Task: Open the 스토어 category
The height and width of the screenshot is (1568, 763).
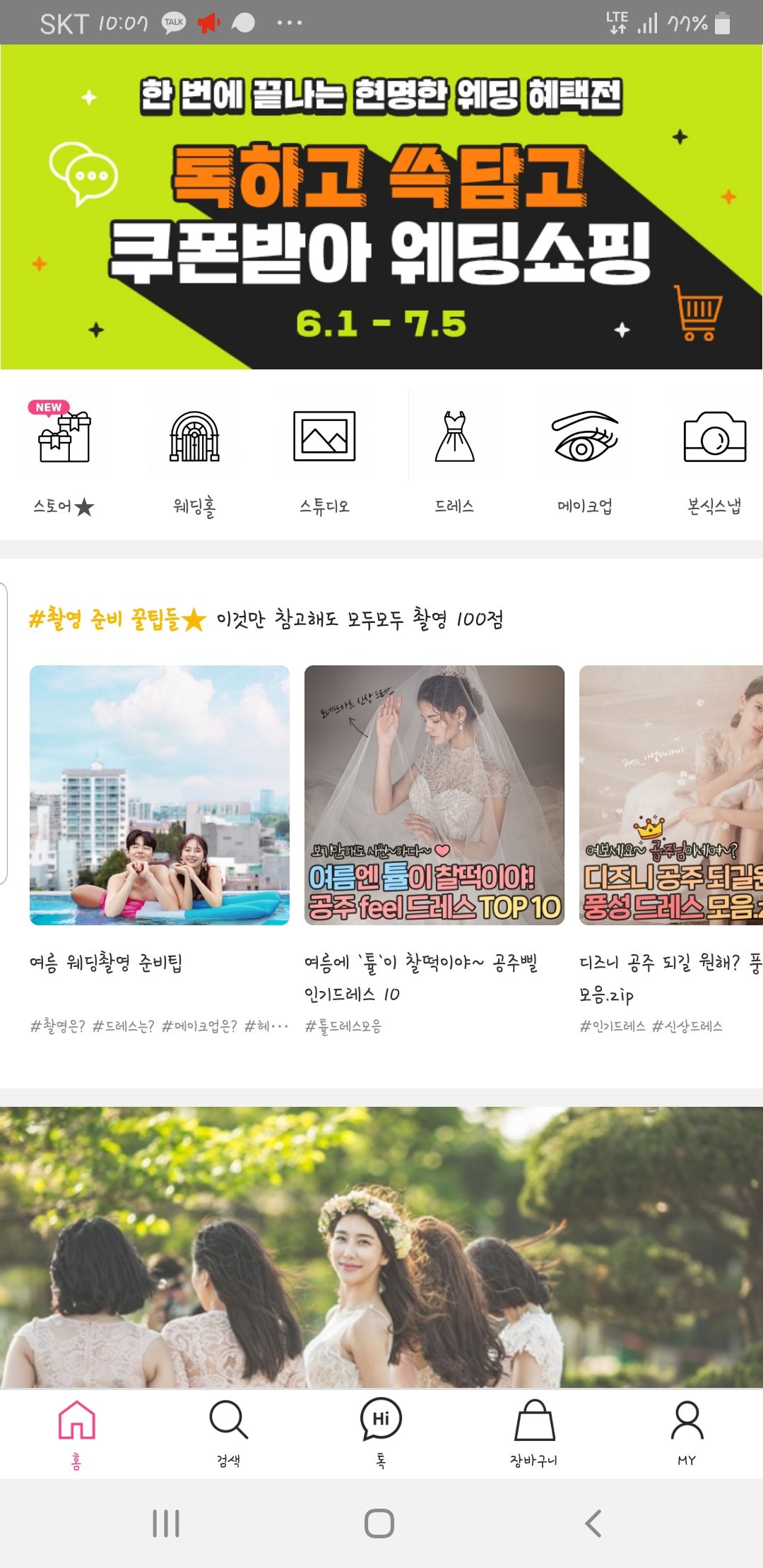Action: [64, 456]
